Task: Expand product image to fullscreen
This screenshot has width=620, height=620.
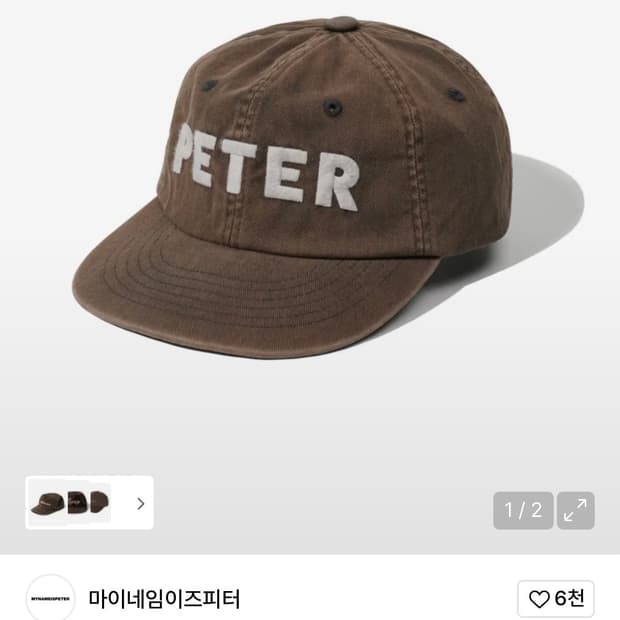Action: pyautogui.click(x=575, y=510)
